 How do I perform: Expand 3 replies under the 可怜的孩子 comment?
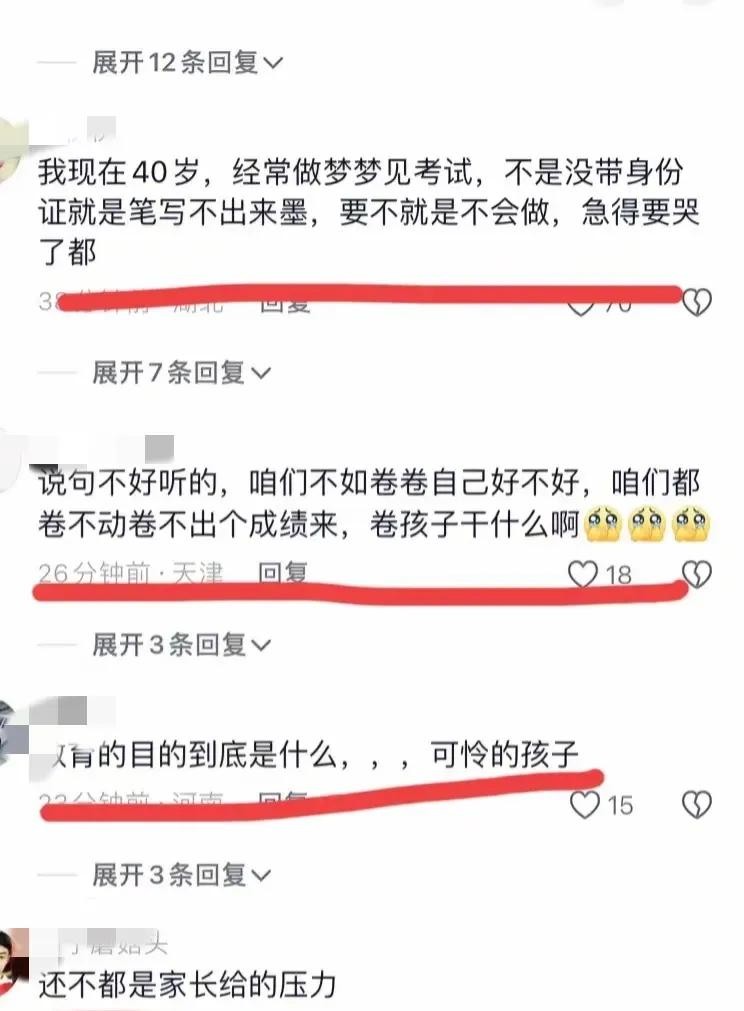[x=181, y=876]
